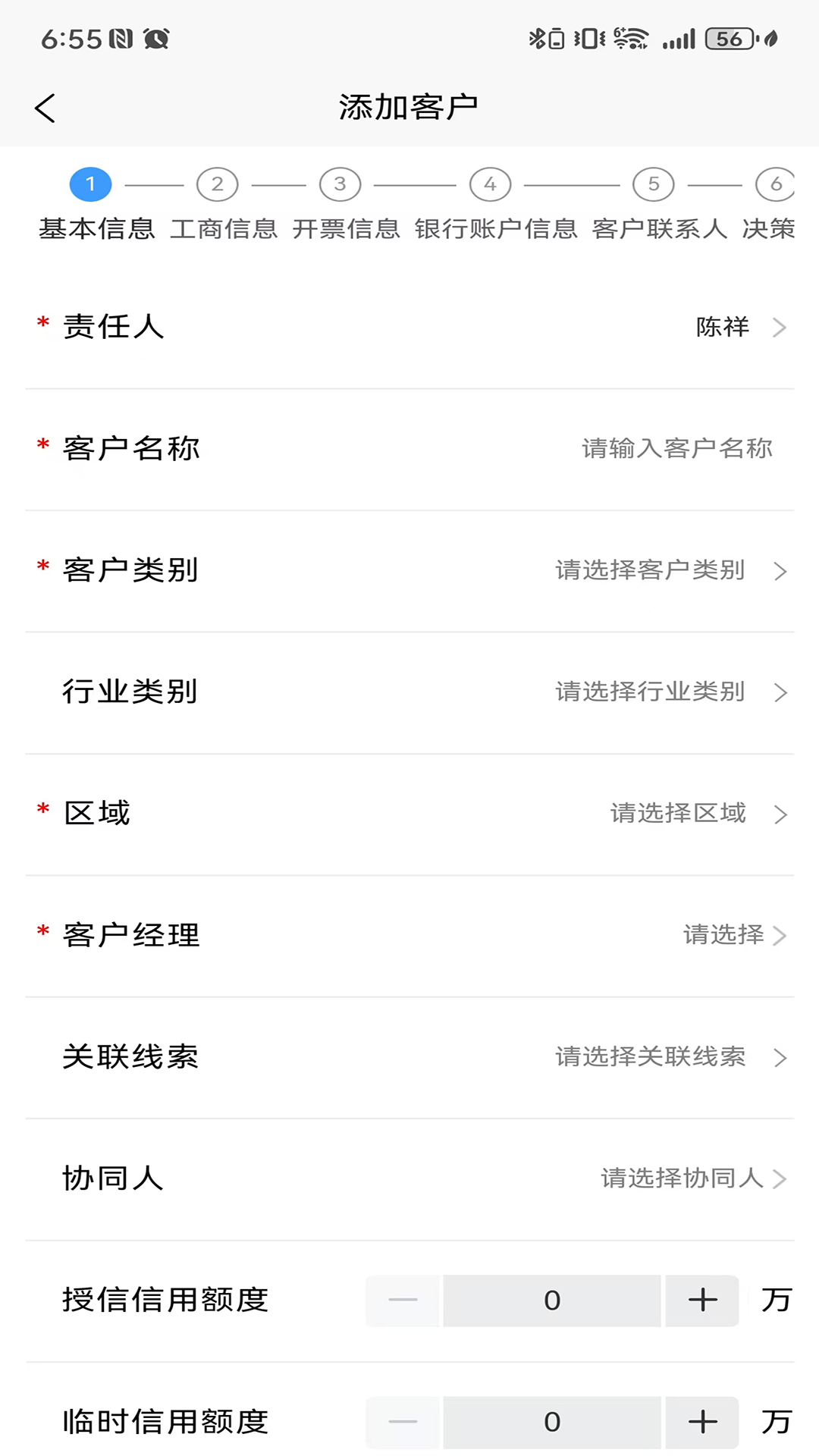The width and height of the screenshot is (819, 1456).
Task: Edit the 授信信用额度 amount field
Action: [552, 1301]
